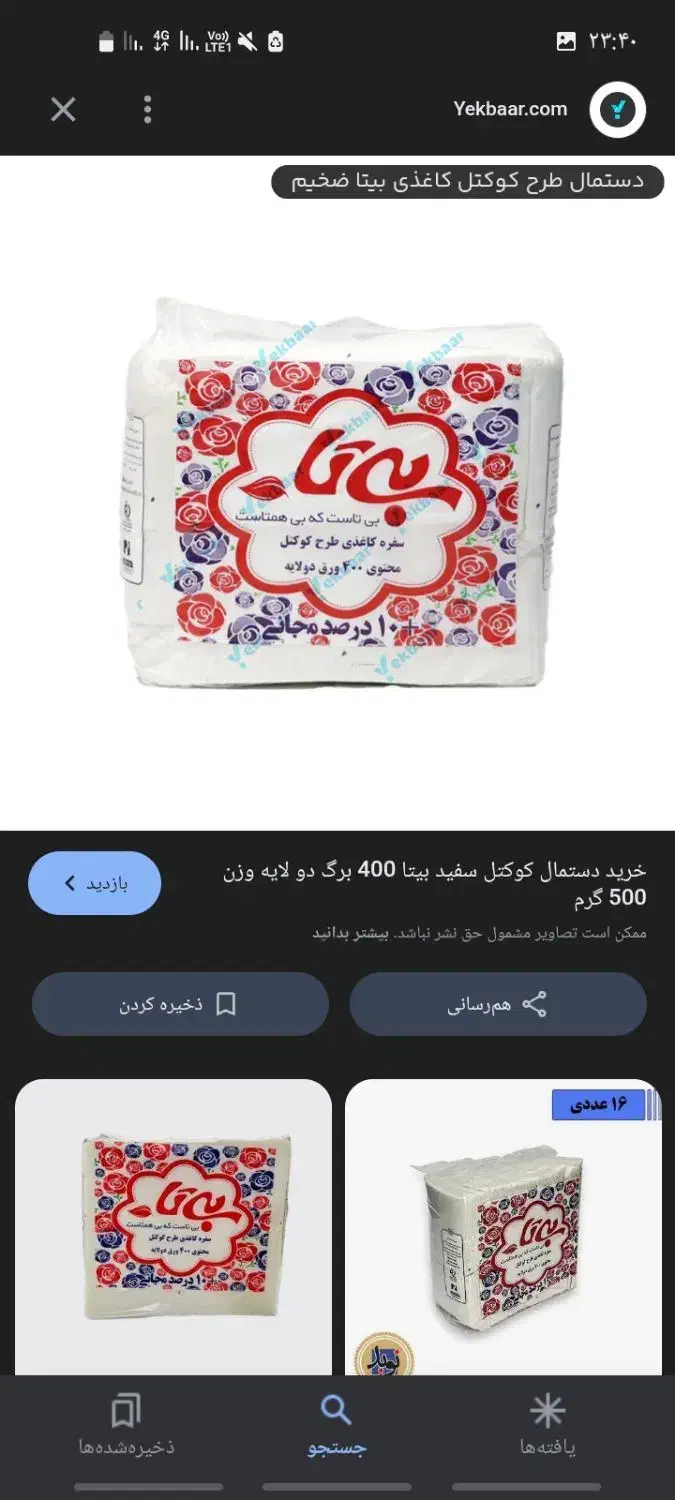Close the image viewer with the X

pyautogui.click(x=63, y=109)
